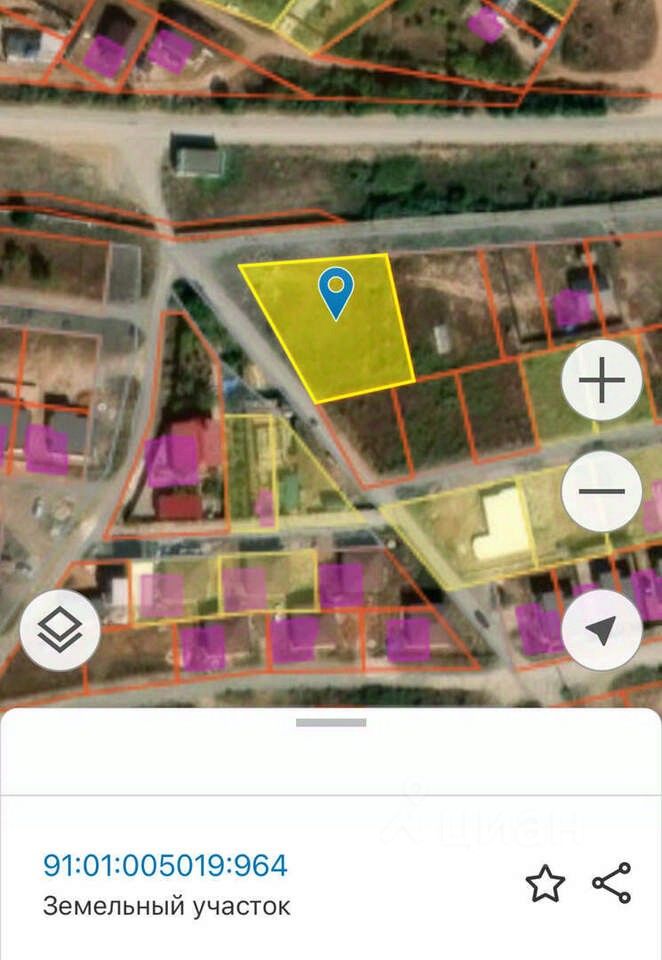The width and height of the screenshot is (662, 960).
Task: Tap the bottom sheet drag handle
Action: [x=331, y=722]
